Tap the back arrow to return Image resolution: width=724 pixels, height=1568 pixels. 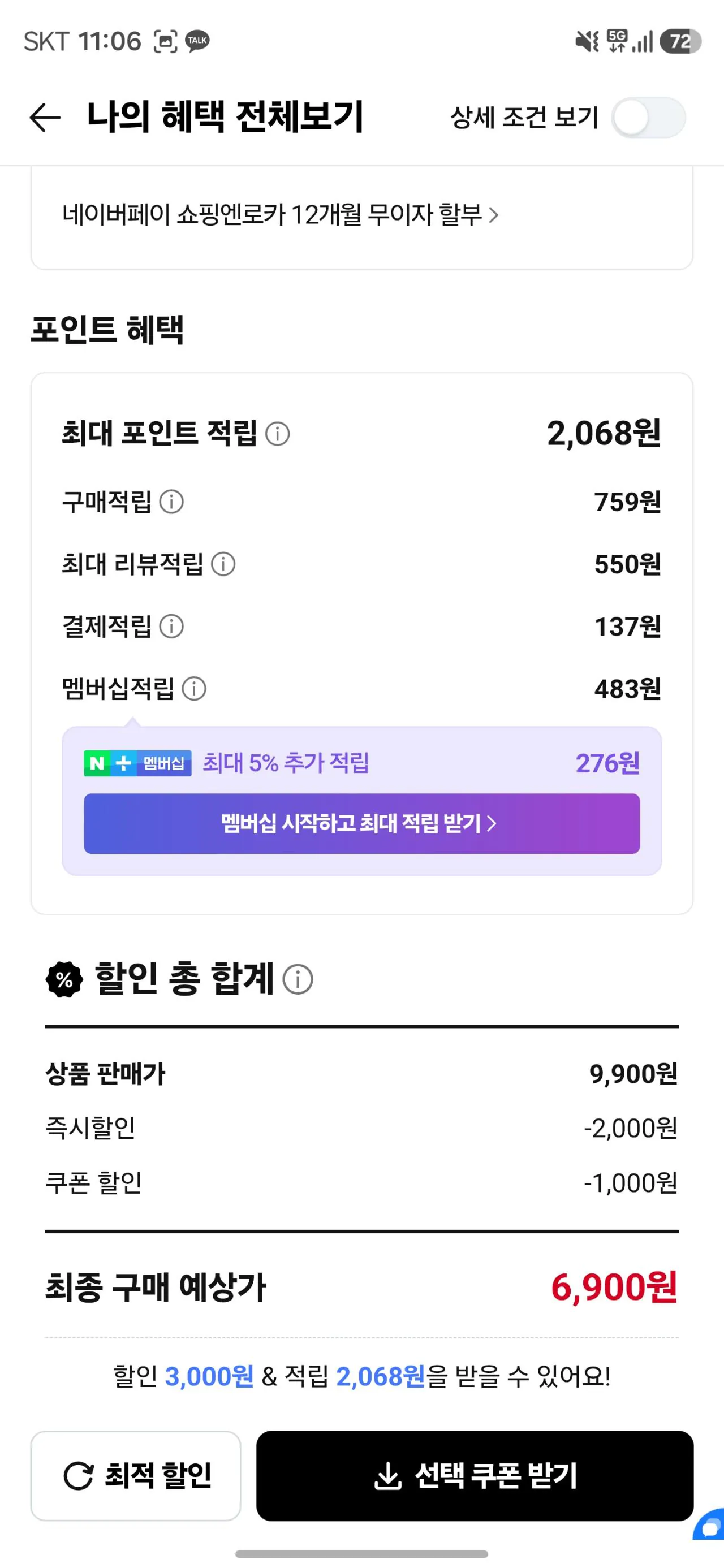[x=45, y=118]
